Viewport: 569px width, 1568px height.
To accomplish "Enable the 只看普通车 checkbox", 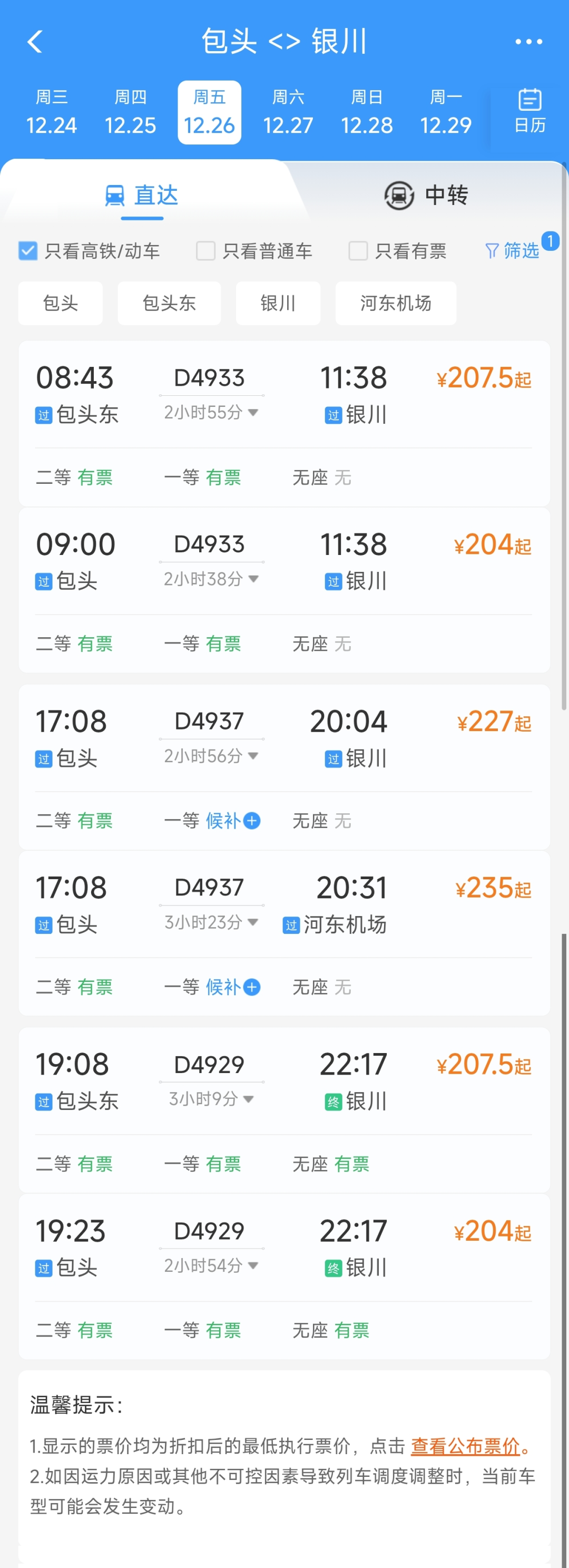I will click(205, 250).
